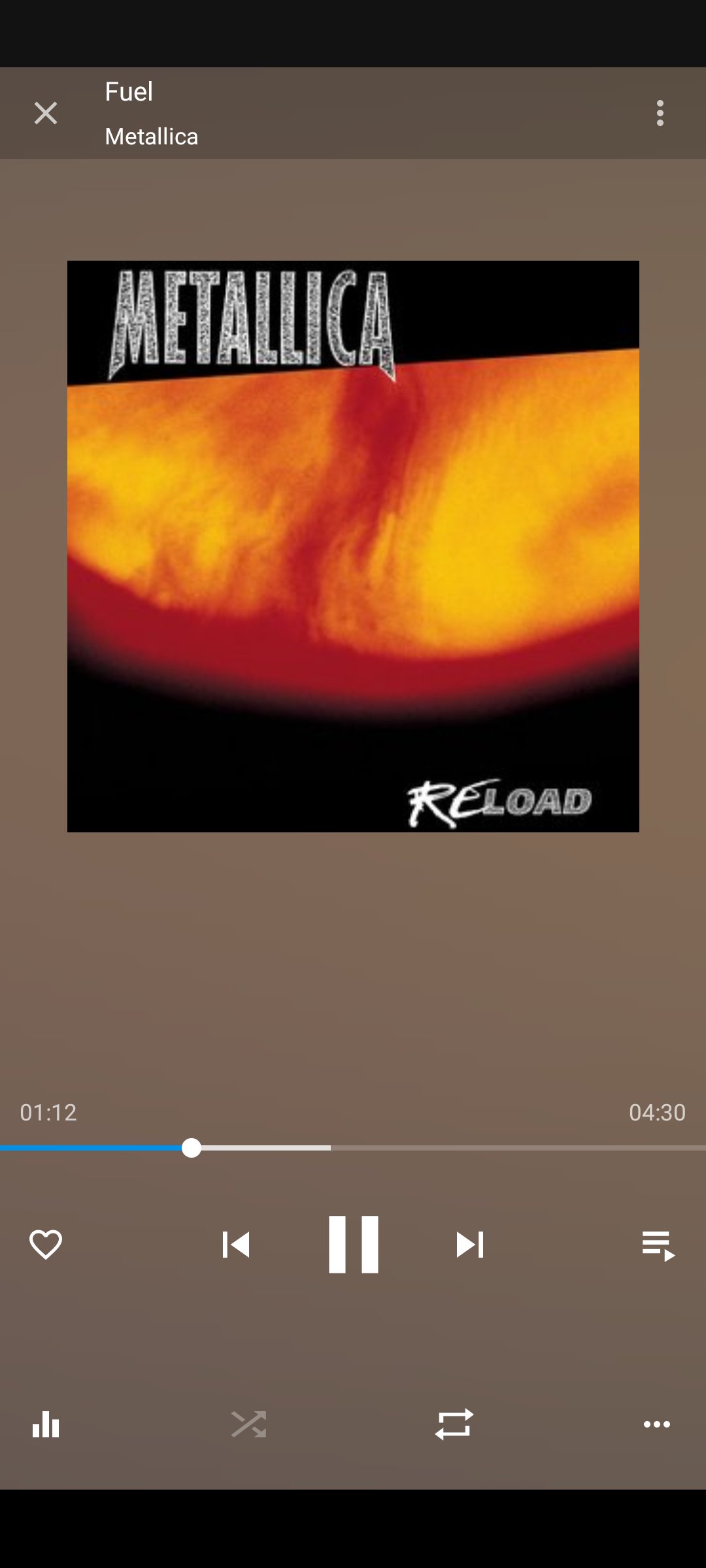Toggle repeat mode

[454, 1424]
